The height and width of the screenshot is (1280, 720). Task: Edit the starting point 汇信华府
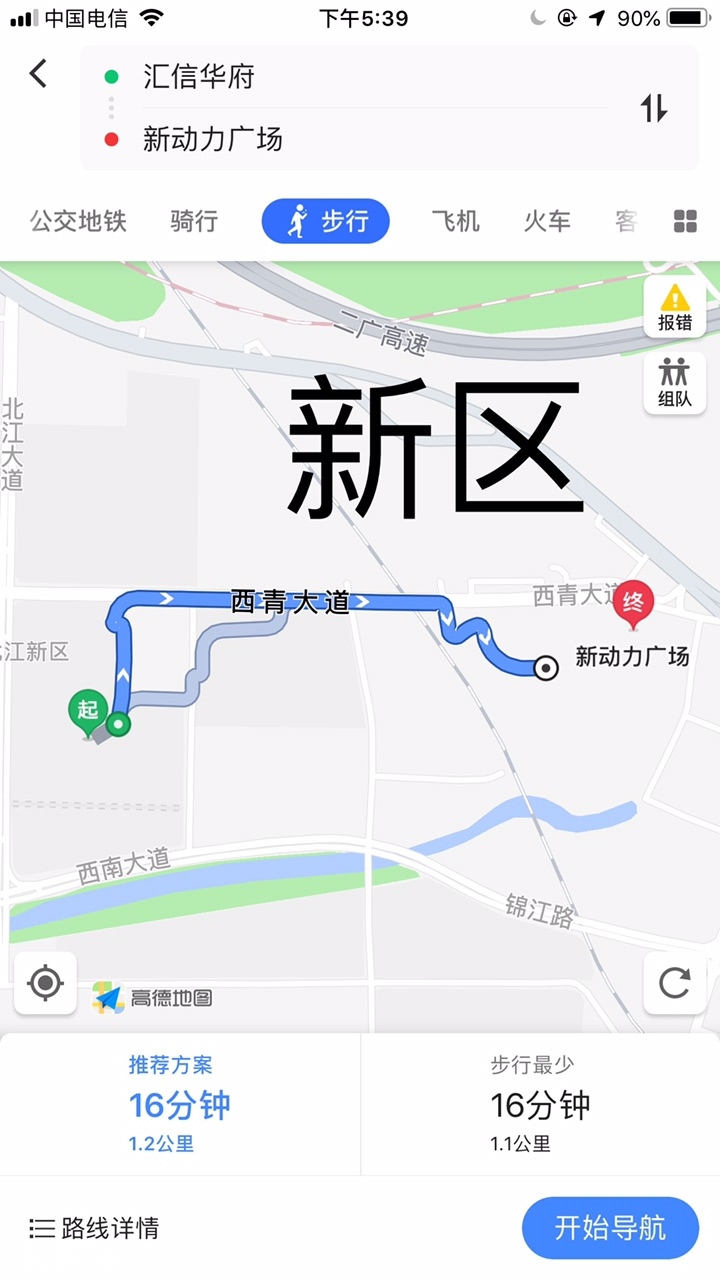click(200, 77)
